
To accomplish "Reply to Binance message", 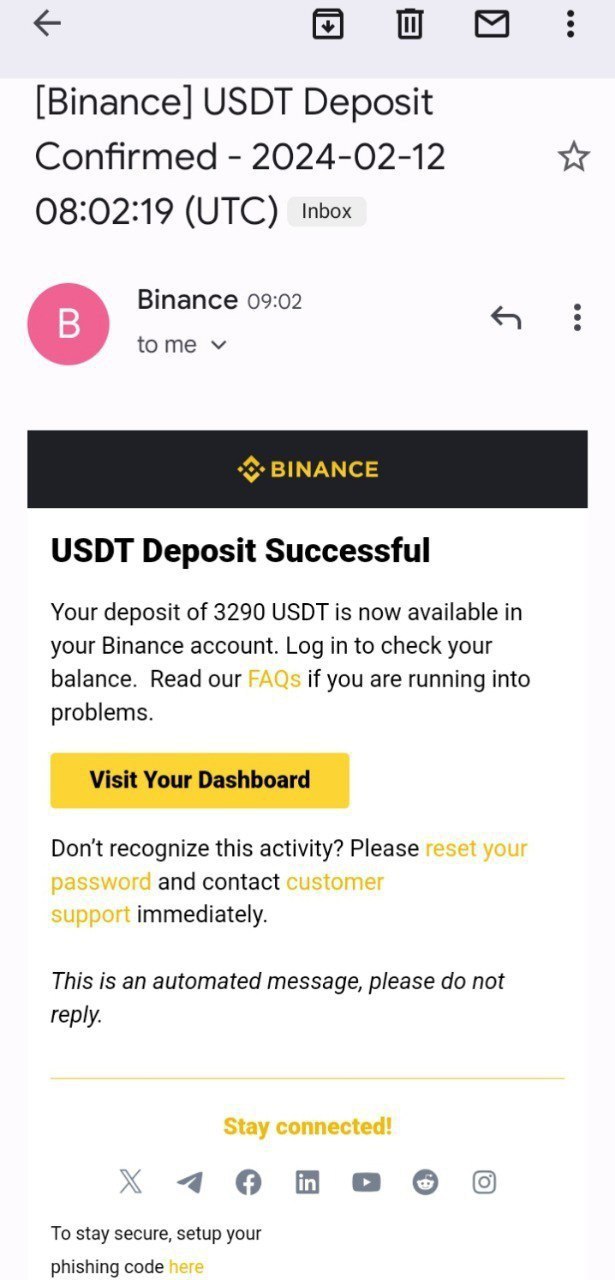I will tap(506, 318).
